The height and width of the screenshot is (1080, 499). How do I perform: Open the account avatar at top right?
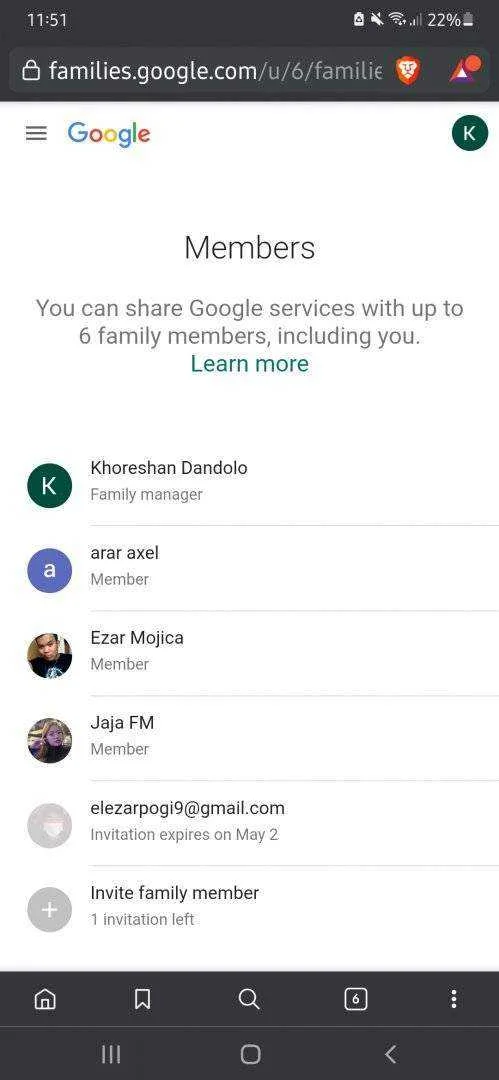470,134
